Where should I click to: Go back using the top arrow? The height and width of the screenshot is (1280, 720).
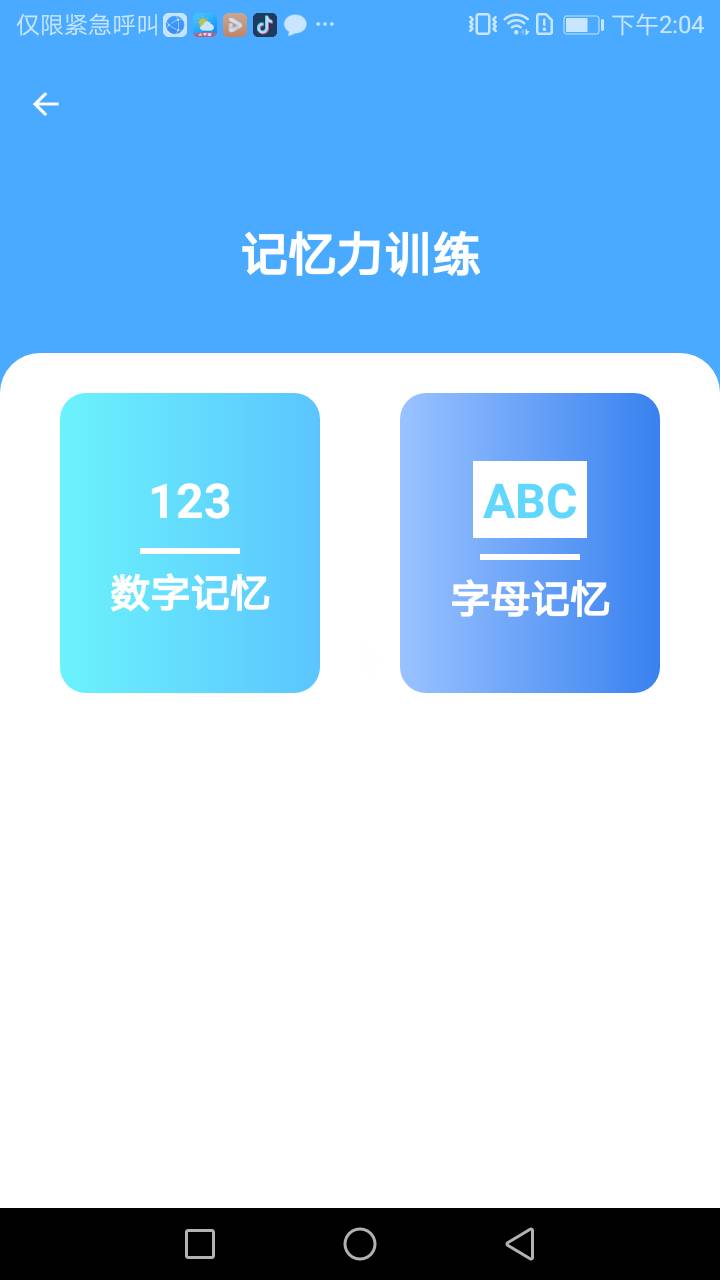pyautogui.click(x=46, y=104)
